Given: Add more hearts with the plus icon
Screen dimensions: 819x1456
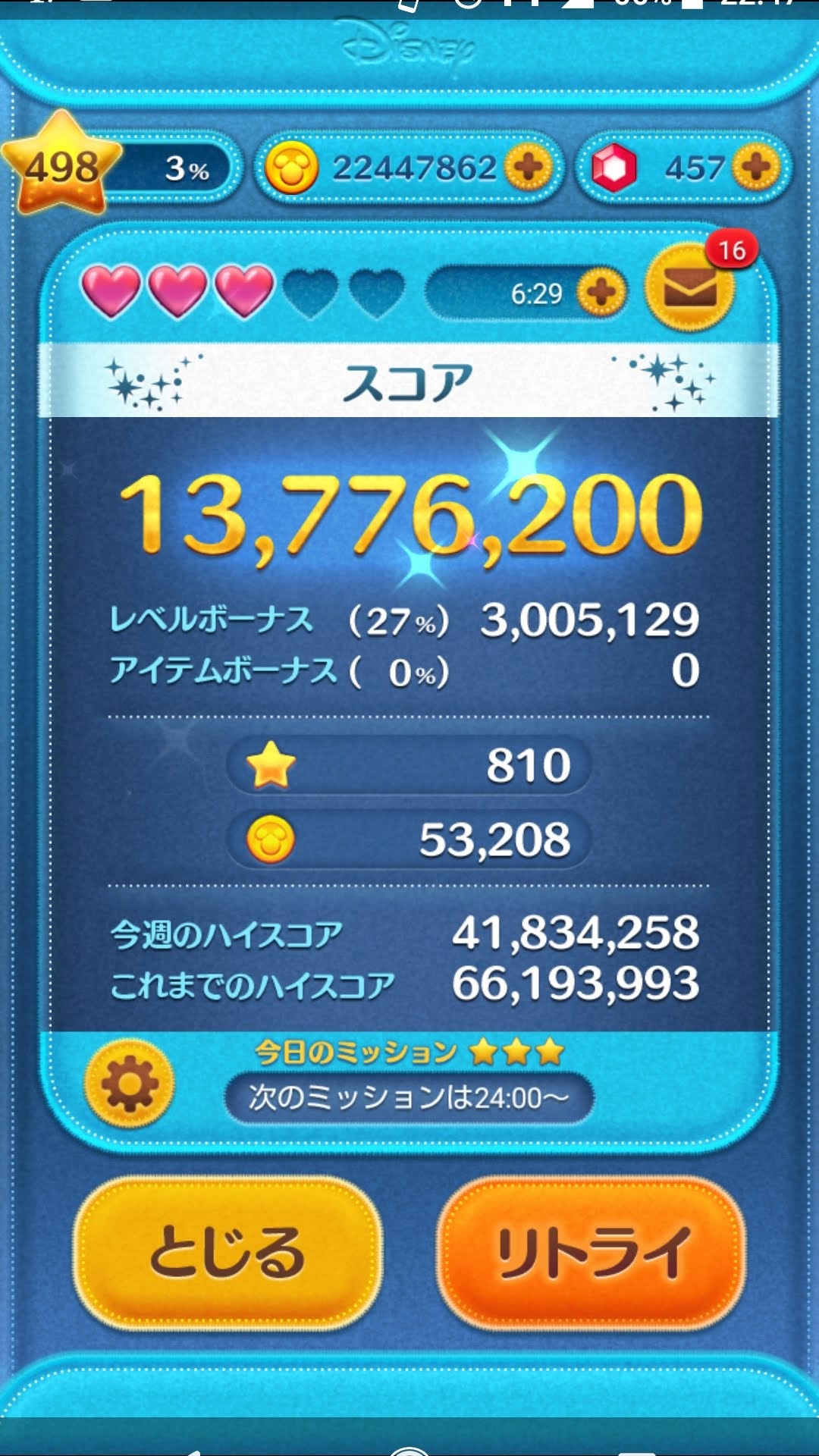Looking at the screenshot, I should tap(601, 293).
